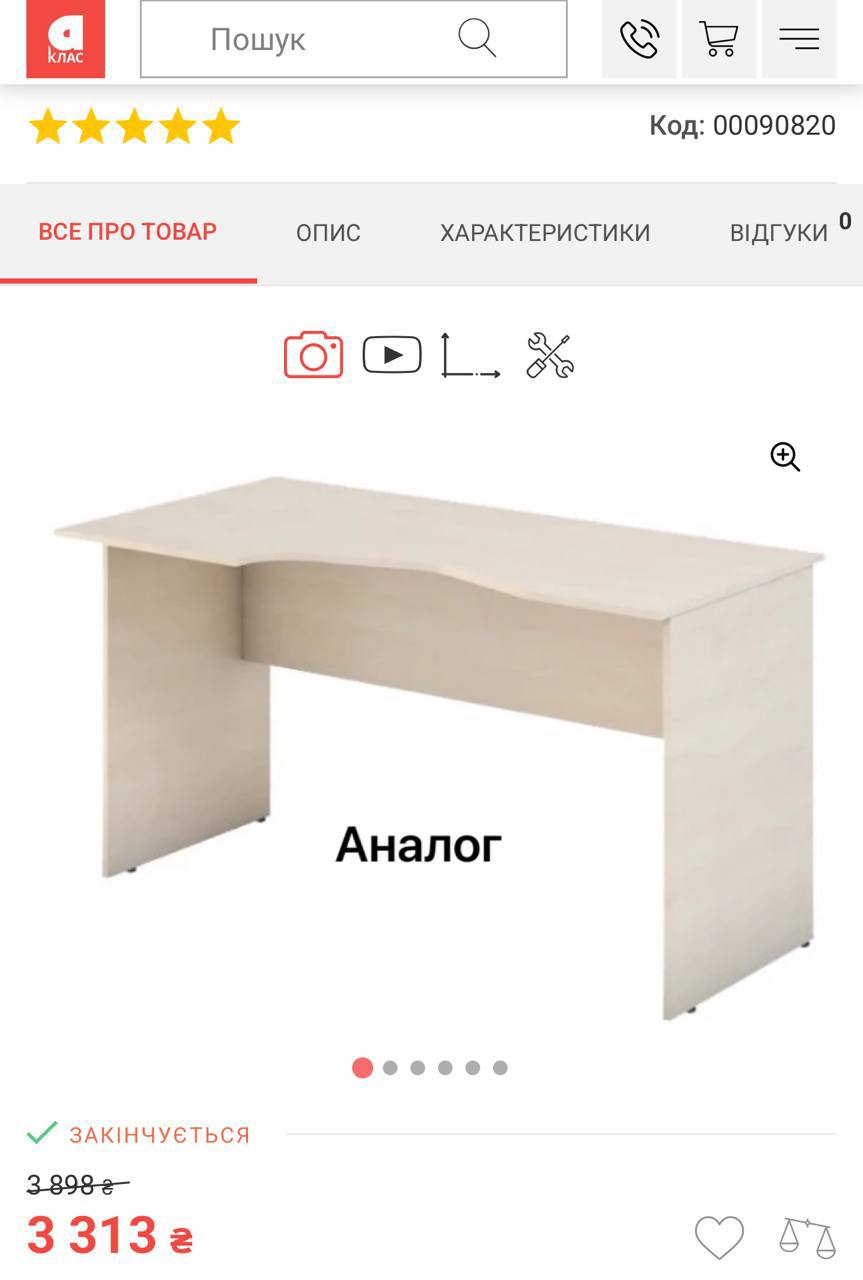
Task: Add the desk to comparison
Action: point(806,1237)
